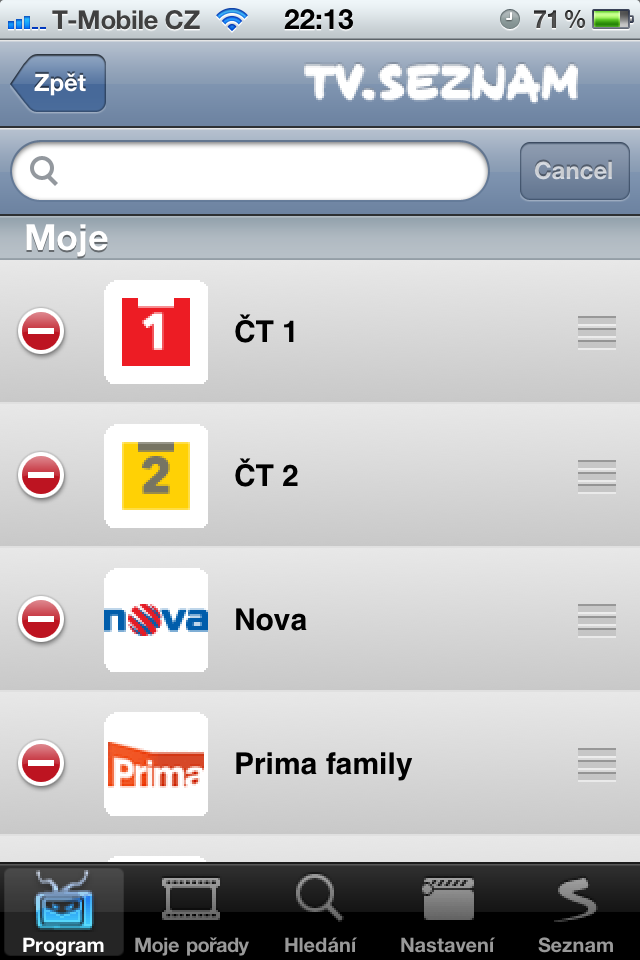Switch to the Seznam tab
This screenshot has height=960, width=640.
(575, 912)
